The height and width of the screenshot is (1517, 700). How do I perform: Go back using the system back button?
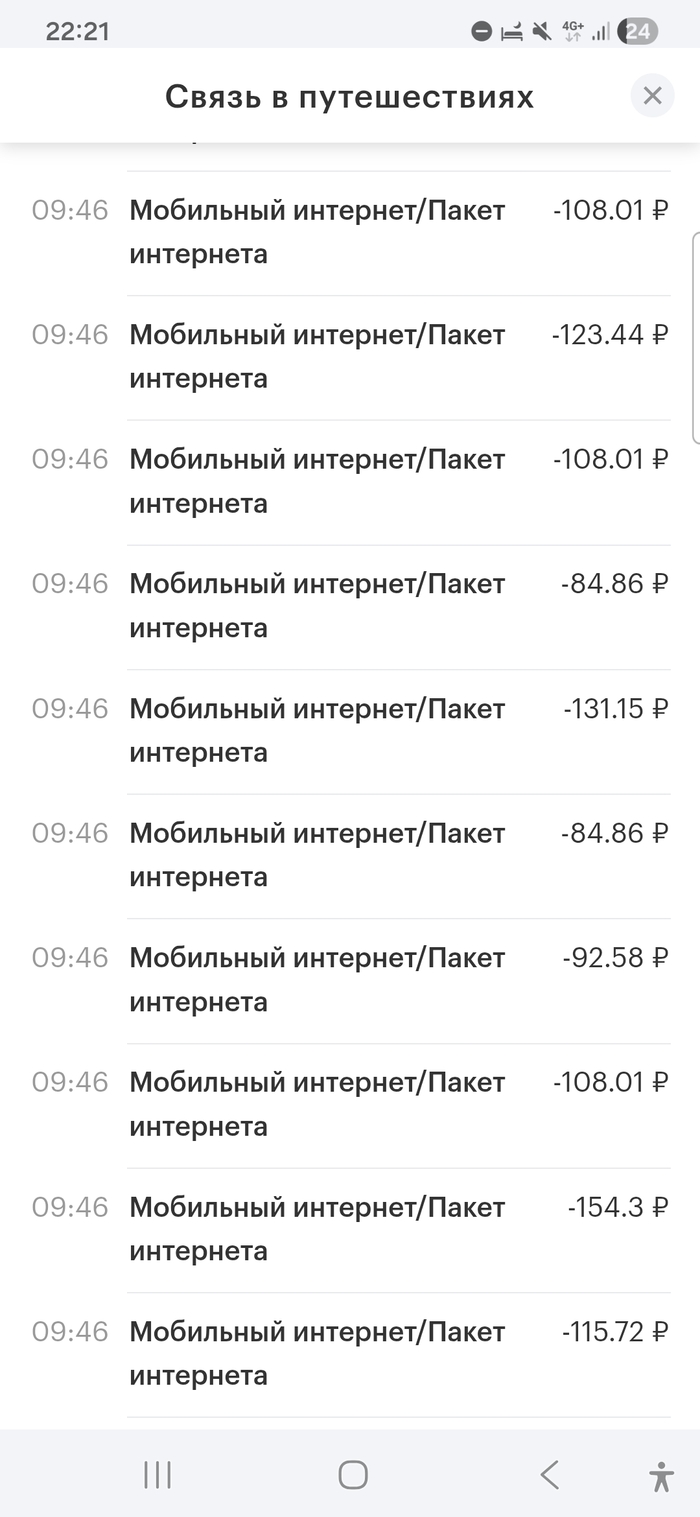pyautogui.click(x=549, y=1474)
